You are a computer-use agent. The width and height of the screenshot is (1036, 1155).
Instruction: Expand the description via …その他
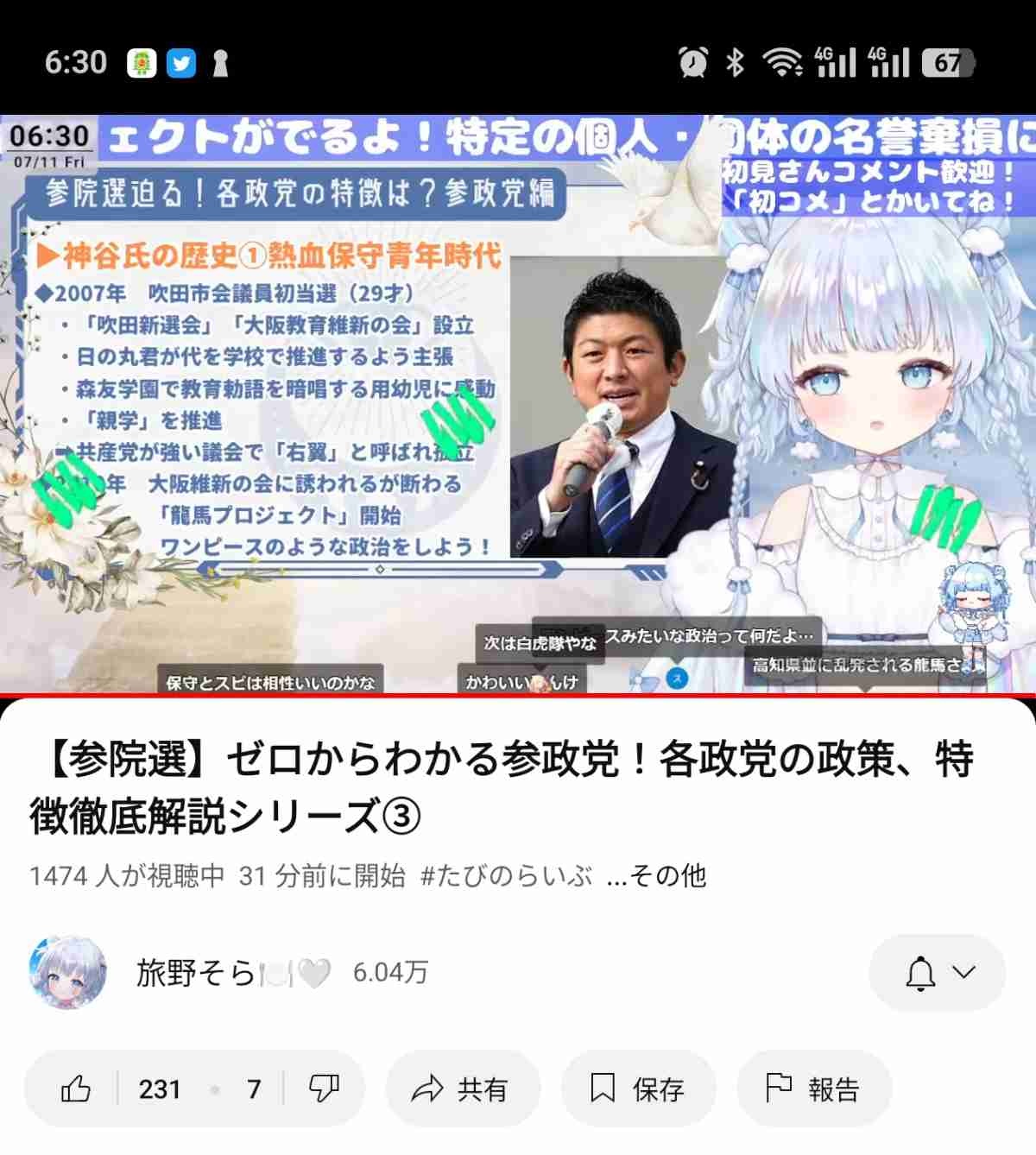tap(657, 875)
